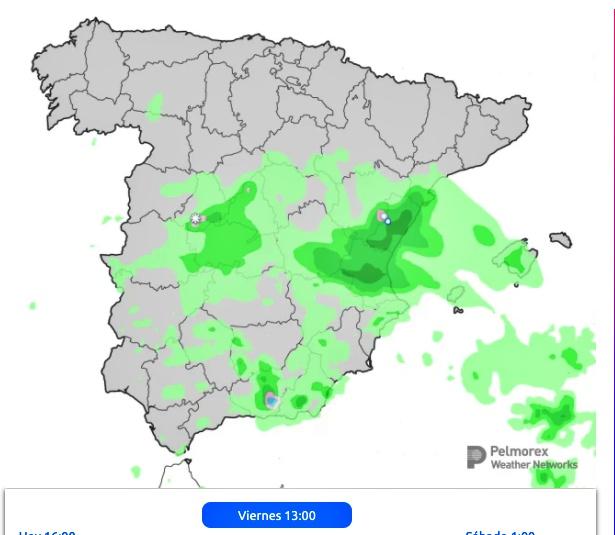Tap the Viernes 13:00 time marker
Image resolution: width=615 pixels, height=535 pixels.
(x=277, y=515)
